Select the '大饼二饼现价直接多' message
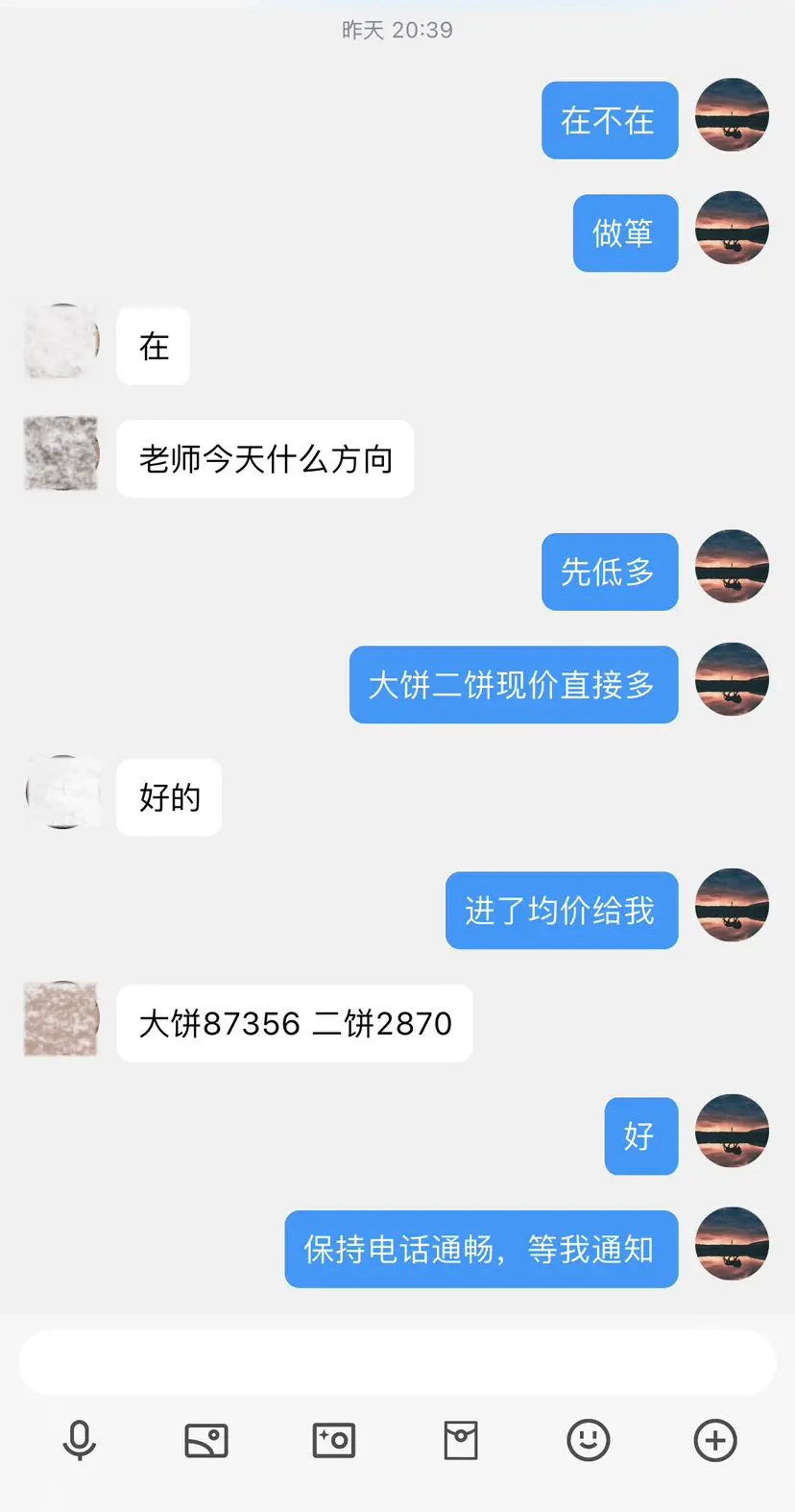This screenshot has width=795, height=1512. (x=514, y=684)
